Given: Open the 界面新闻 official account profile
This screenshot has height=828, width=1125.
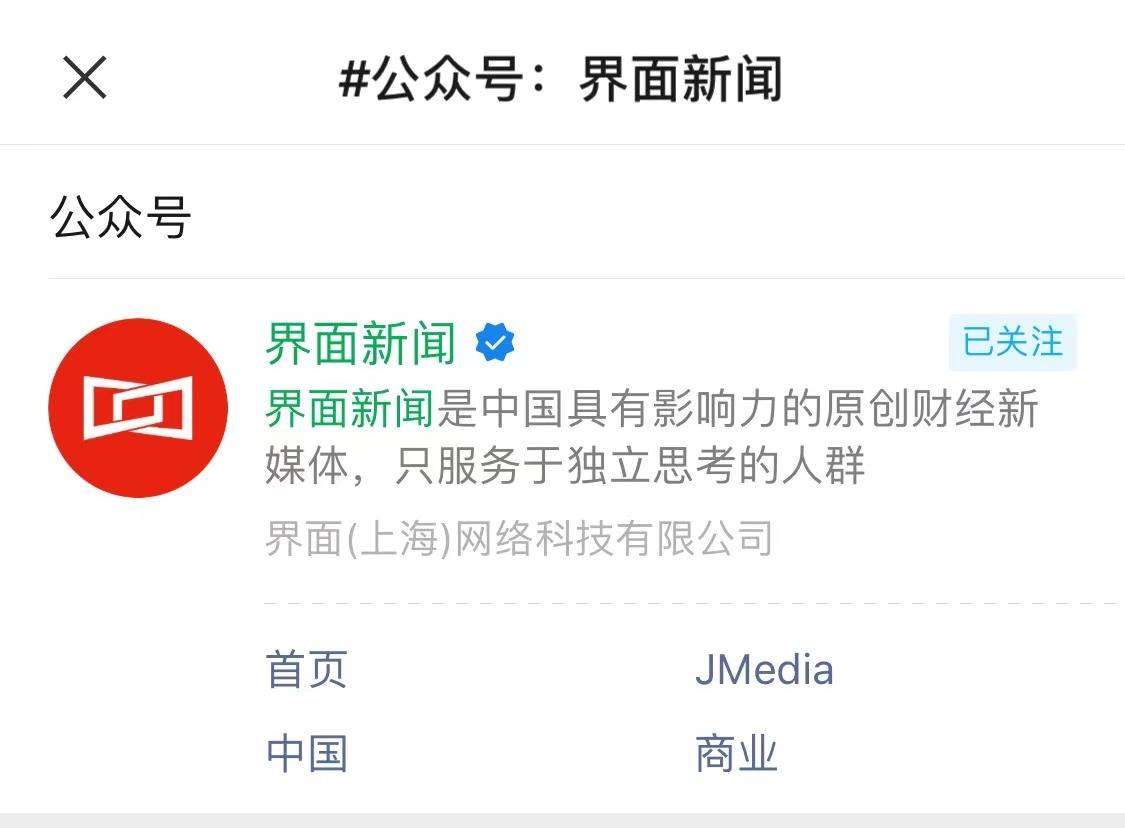Looking at the screenshot, I should pos(360,343).
